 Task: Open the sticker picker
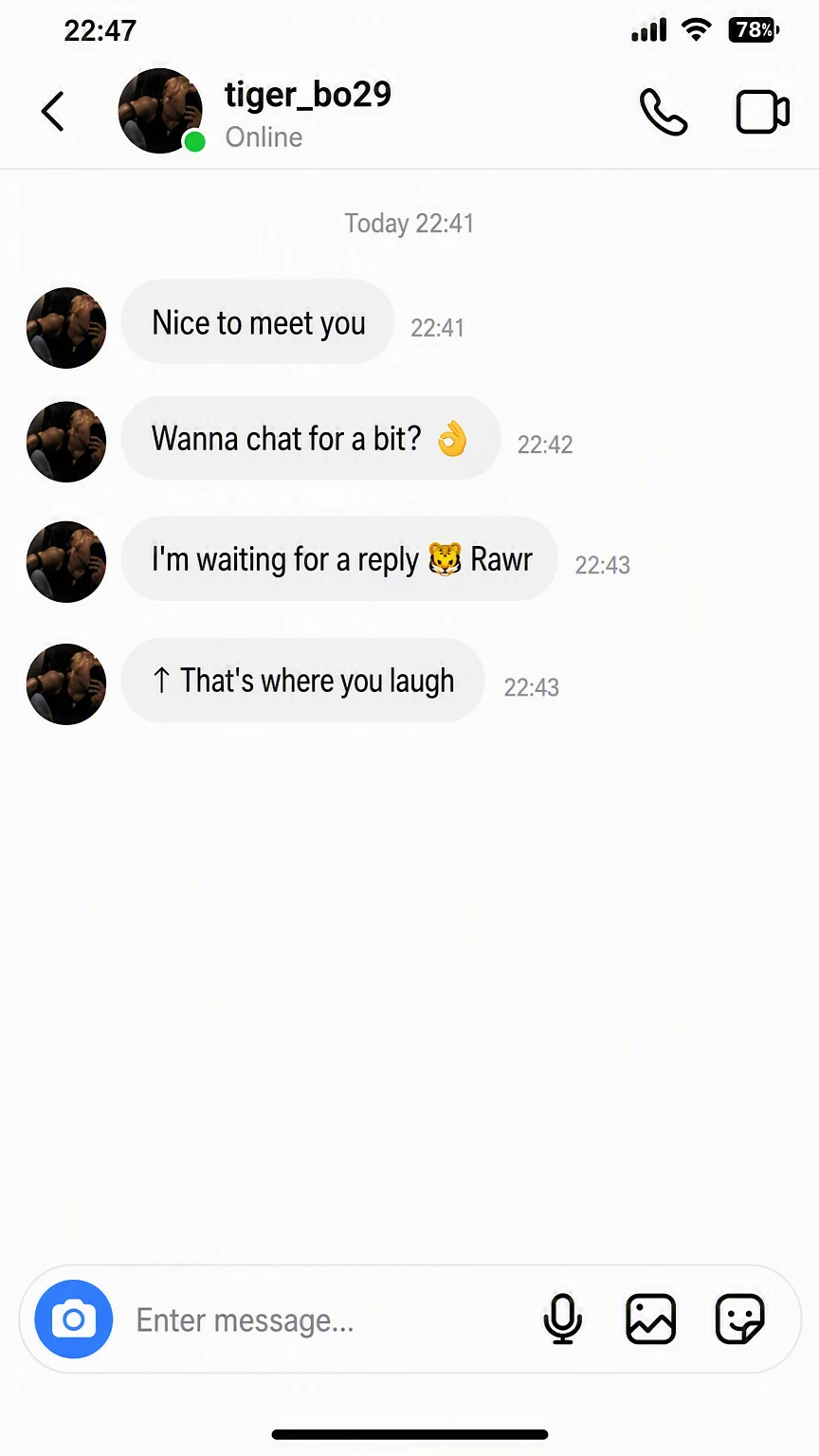[x=739, y=1319]
